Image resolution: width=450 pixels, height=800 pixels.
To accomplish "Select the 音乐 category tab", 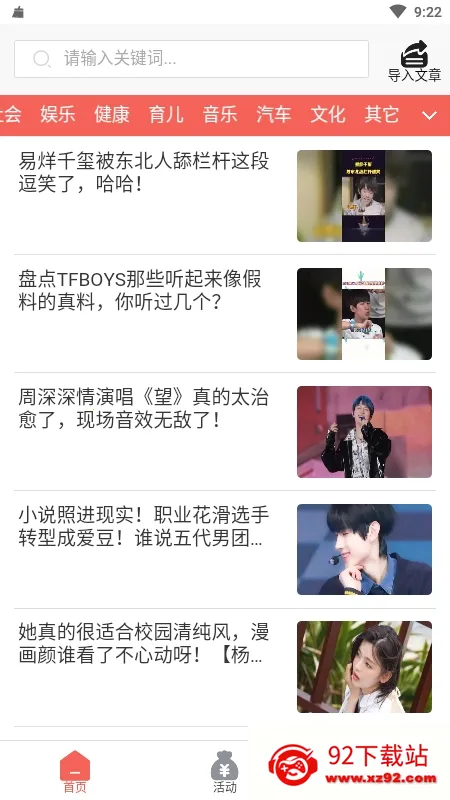I will (x=220, y=115).
